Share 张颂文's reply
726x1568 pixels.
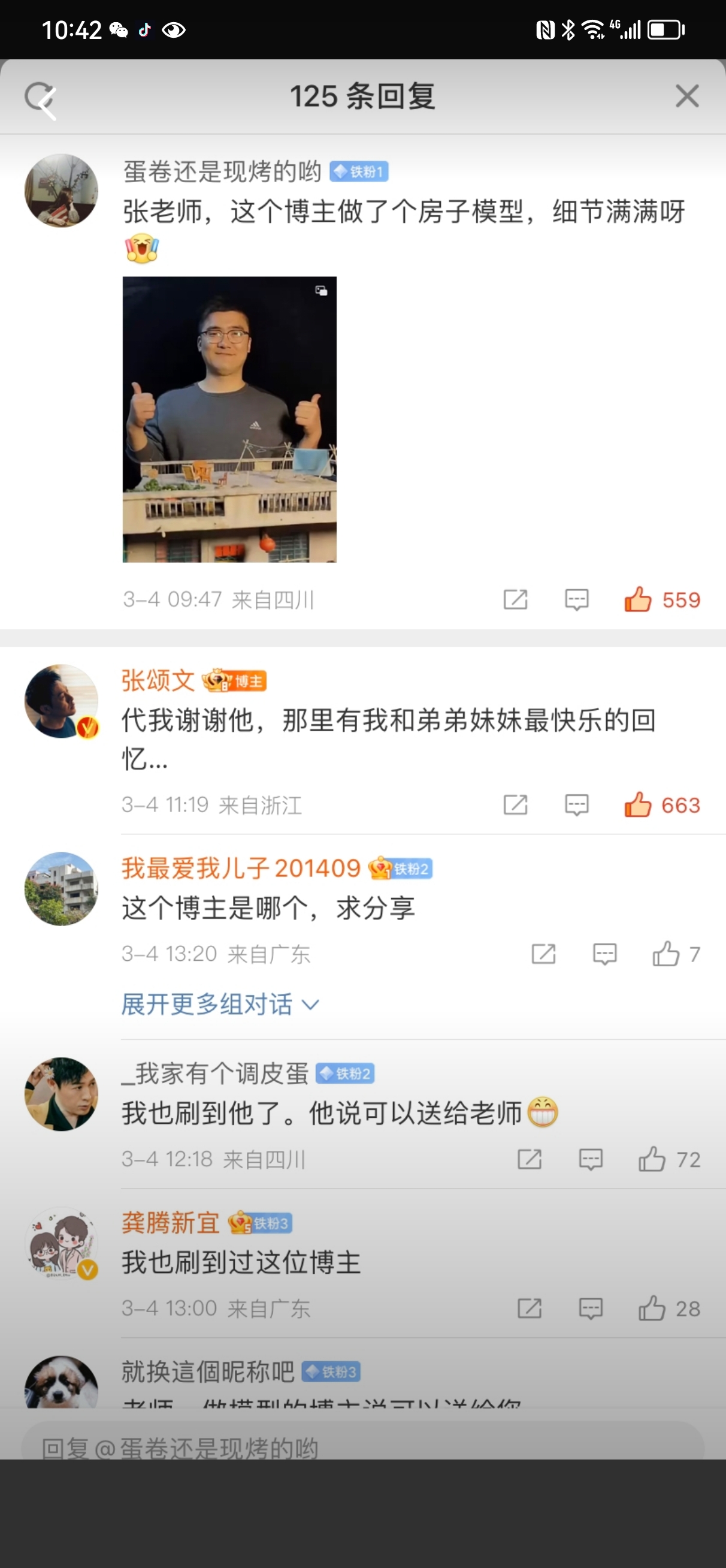coord(515,805)
